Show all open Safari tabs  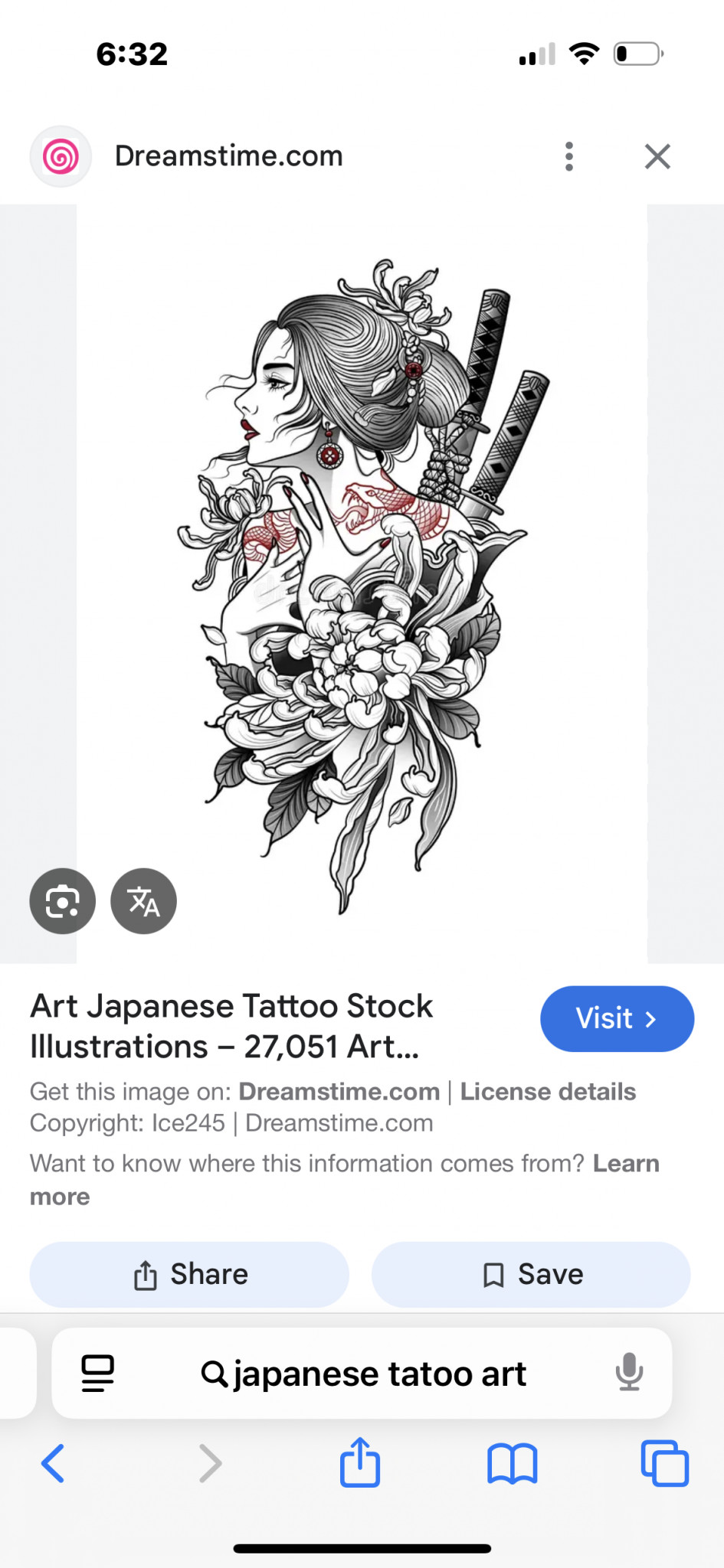[664, 1463]
